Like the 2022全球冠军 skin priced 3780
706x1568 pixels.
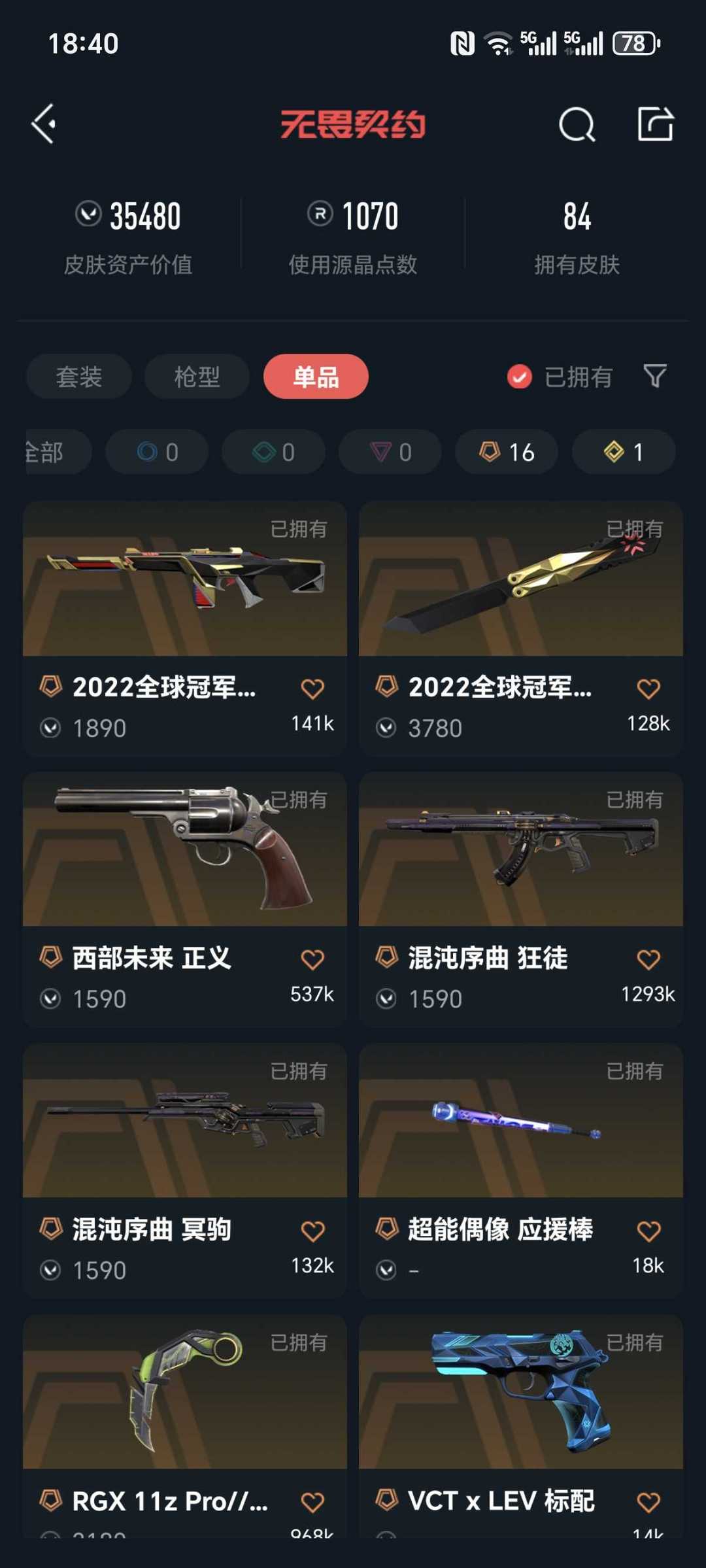coord(648,688)
